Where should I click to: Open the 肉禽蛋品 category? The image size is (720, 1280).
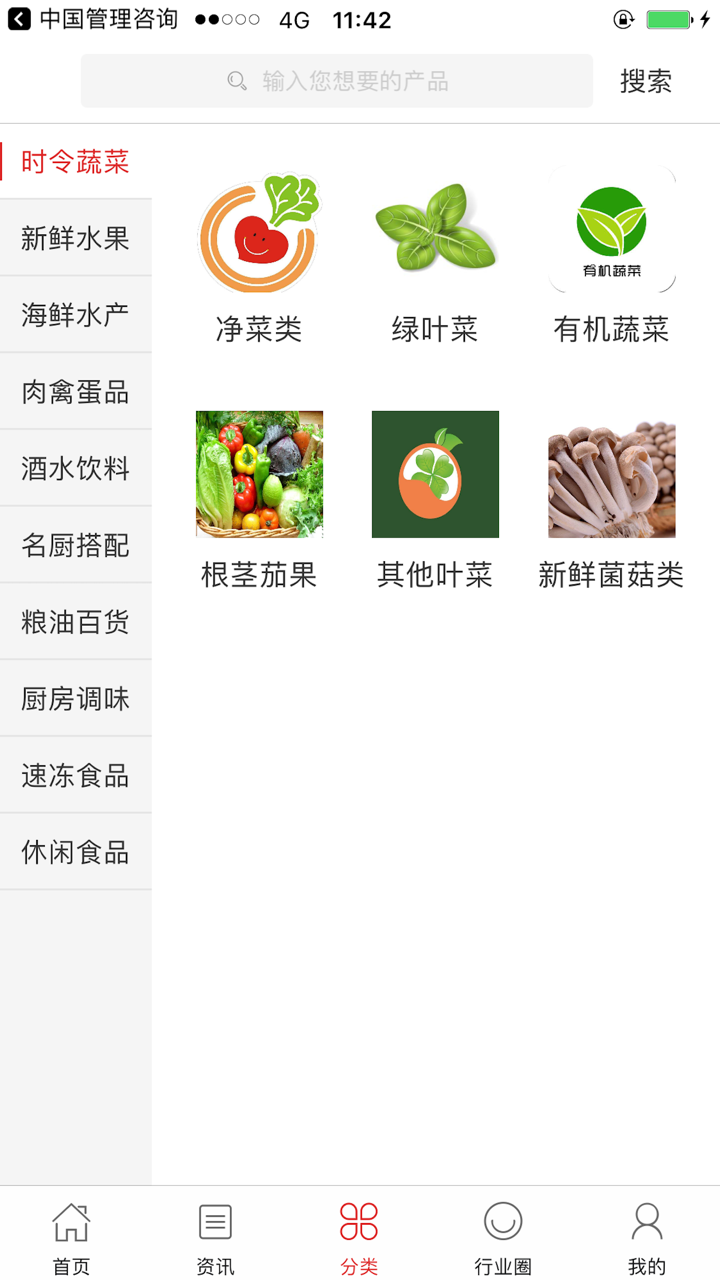pyautogui.click(x=74, y=390)
